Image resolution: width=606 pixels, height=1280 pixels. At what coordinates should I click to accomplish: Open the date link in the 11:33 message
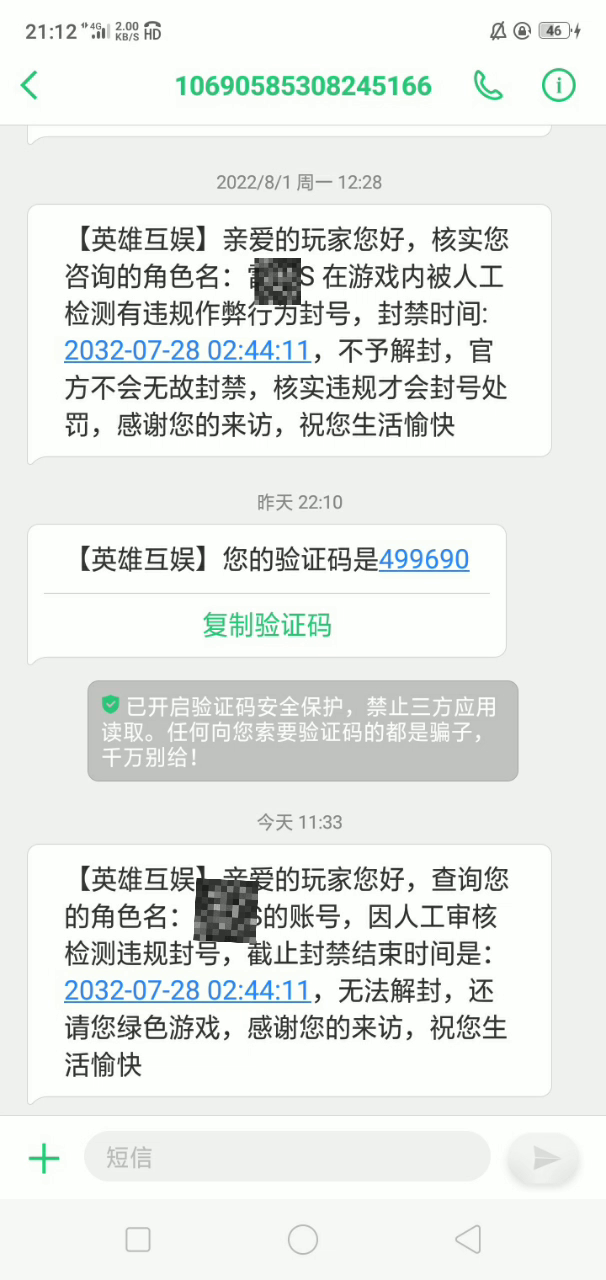click(x=187, y=990)
